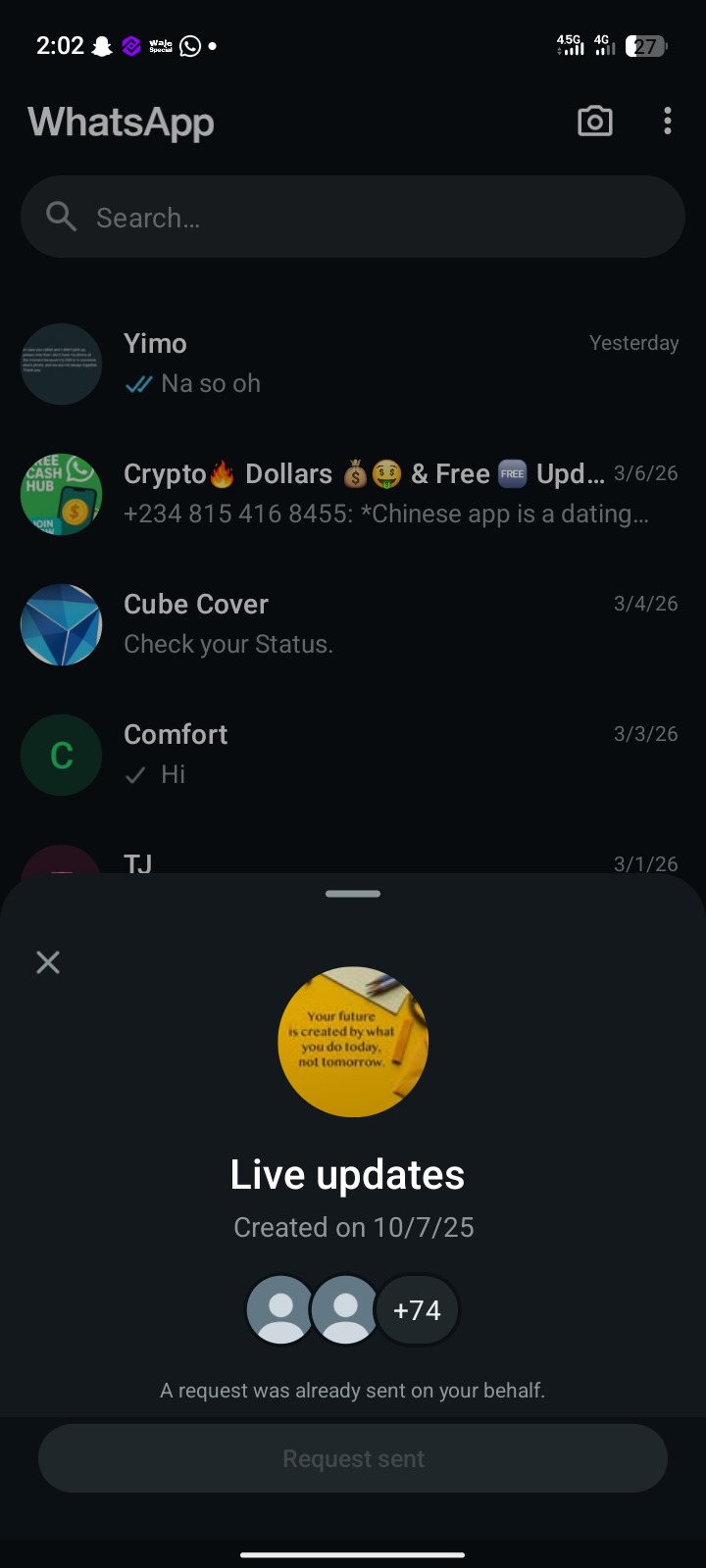
Task: Tap the sheet drag handle
Action: 353,894
